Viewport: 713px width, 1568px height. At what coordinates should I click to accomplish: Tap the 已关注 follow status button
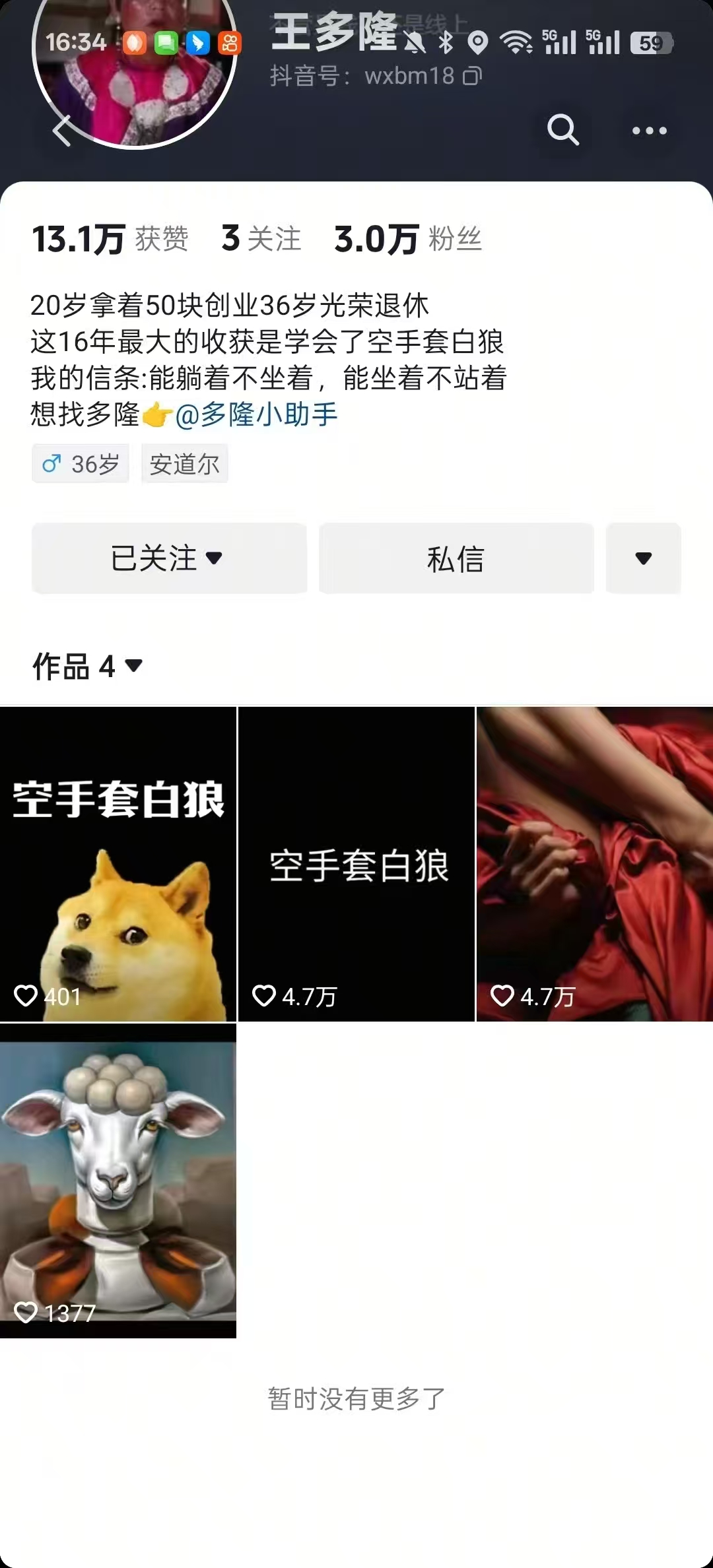169,558
